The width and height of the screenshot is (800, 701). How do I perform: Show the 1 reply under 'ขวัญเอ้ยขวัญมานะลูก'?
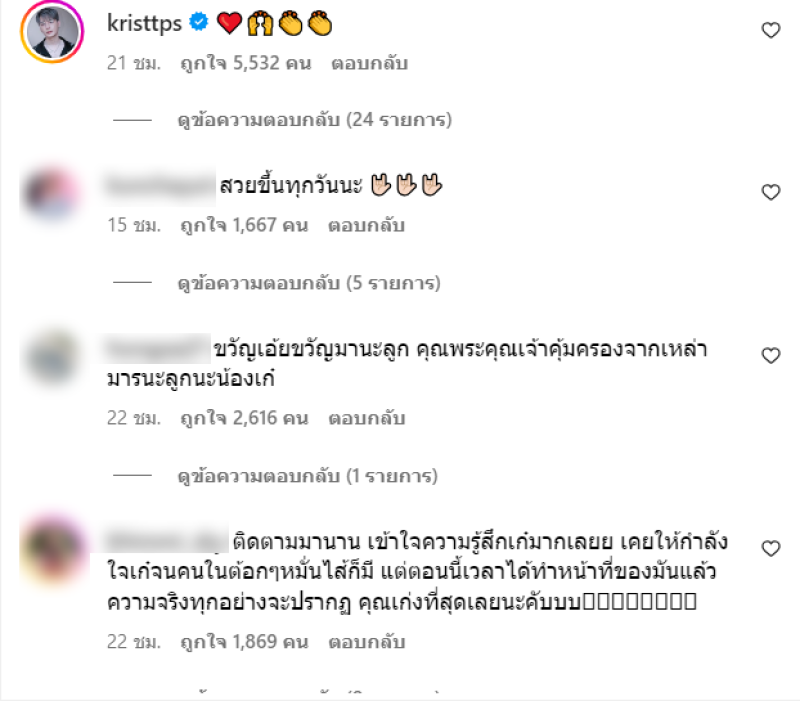pyautogui.click(x=308, y=476)
